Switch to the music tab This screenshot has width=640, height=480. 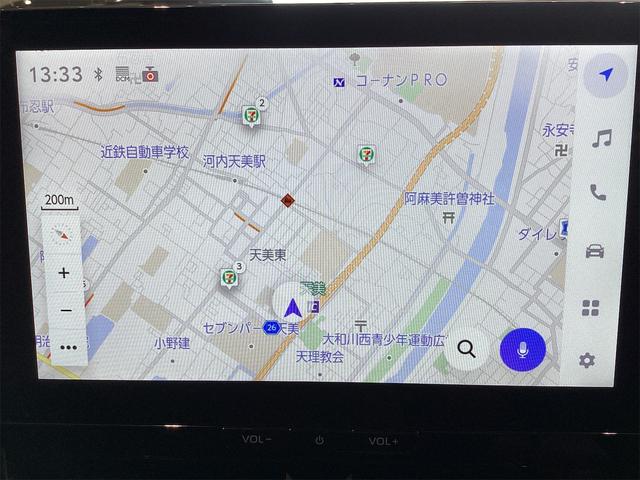pos(601,138)
